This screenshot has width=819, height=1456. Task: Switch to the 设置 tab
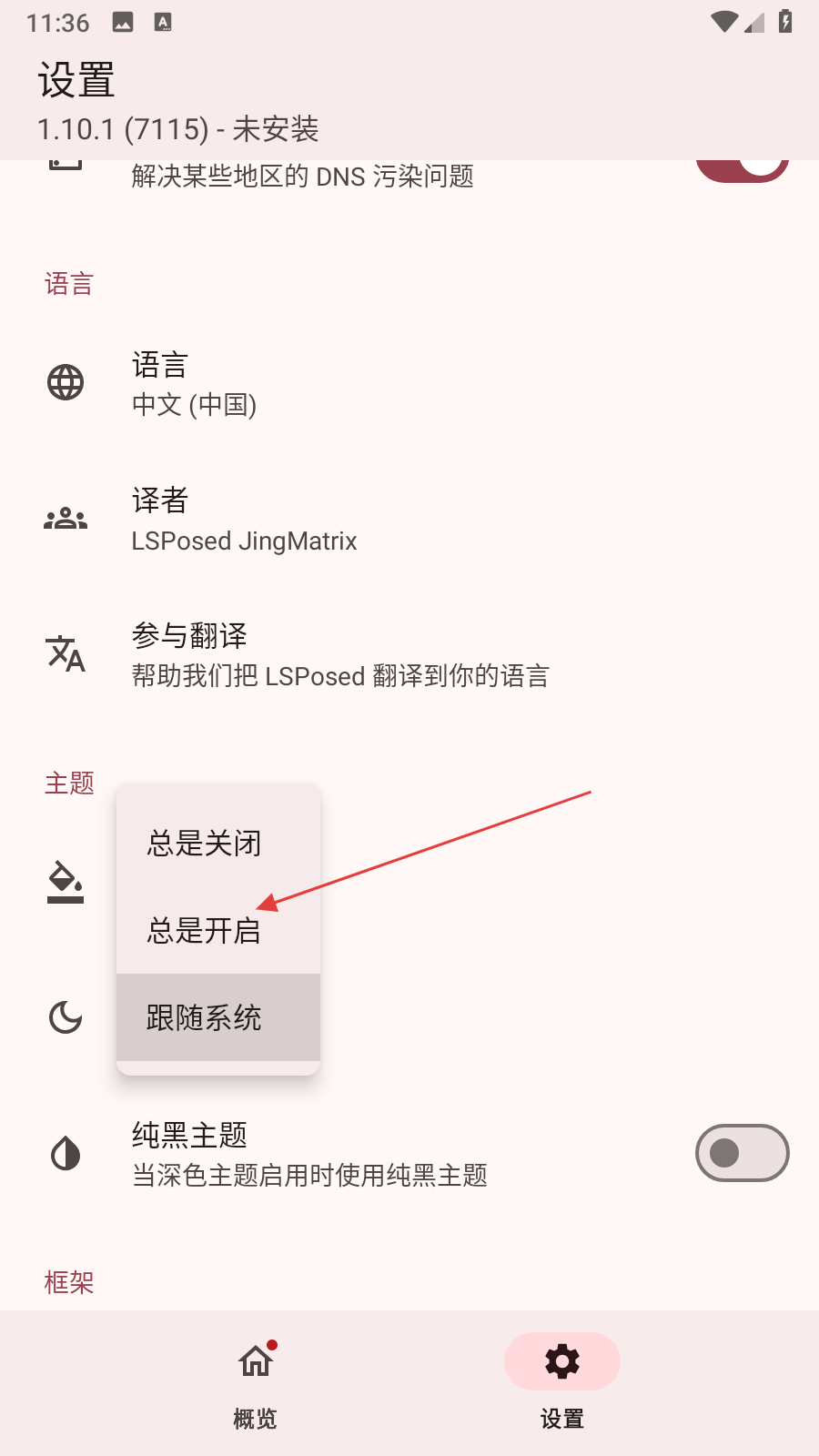tap(561, 1380)
